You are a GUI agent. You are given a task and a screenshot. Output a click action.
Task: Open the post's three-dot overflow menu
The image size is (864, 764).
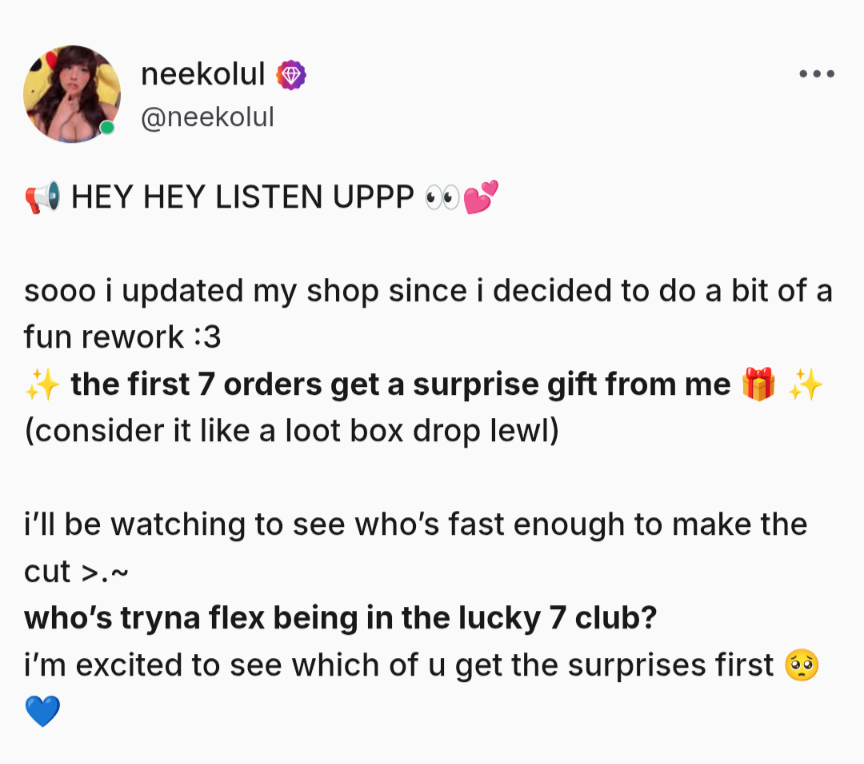pyautogui.click(x=816, y=75)
